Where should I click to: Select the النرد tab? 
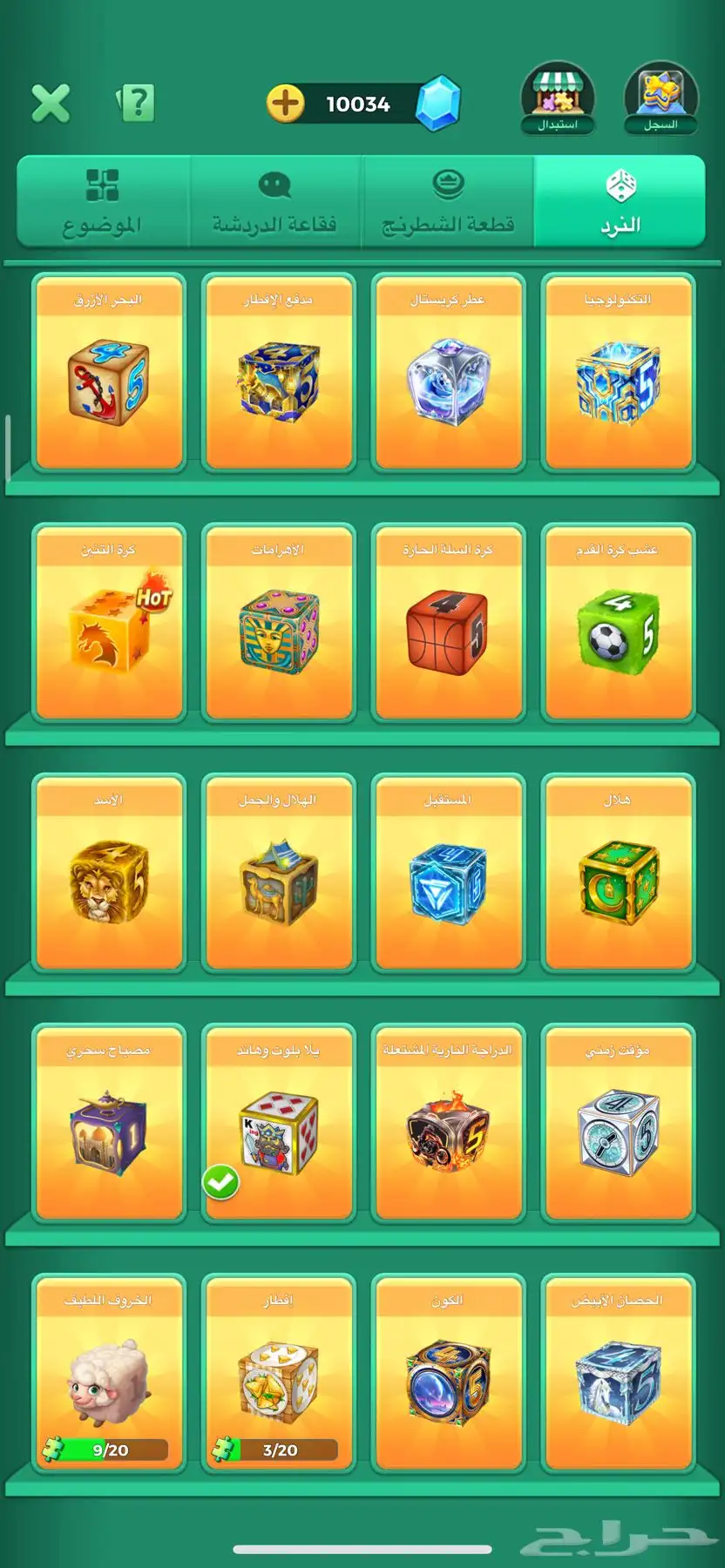[x=620, y=202]
